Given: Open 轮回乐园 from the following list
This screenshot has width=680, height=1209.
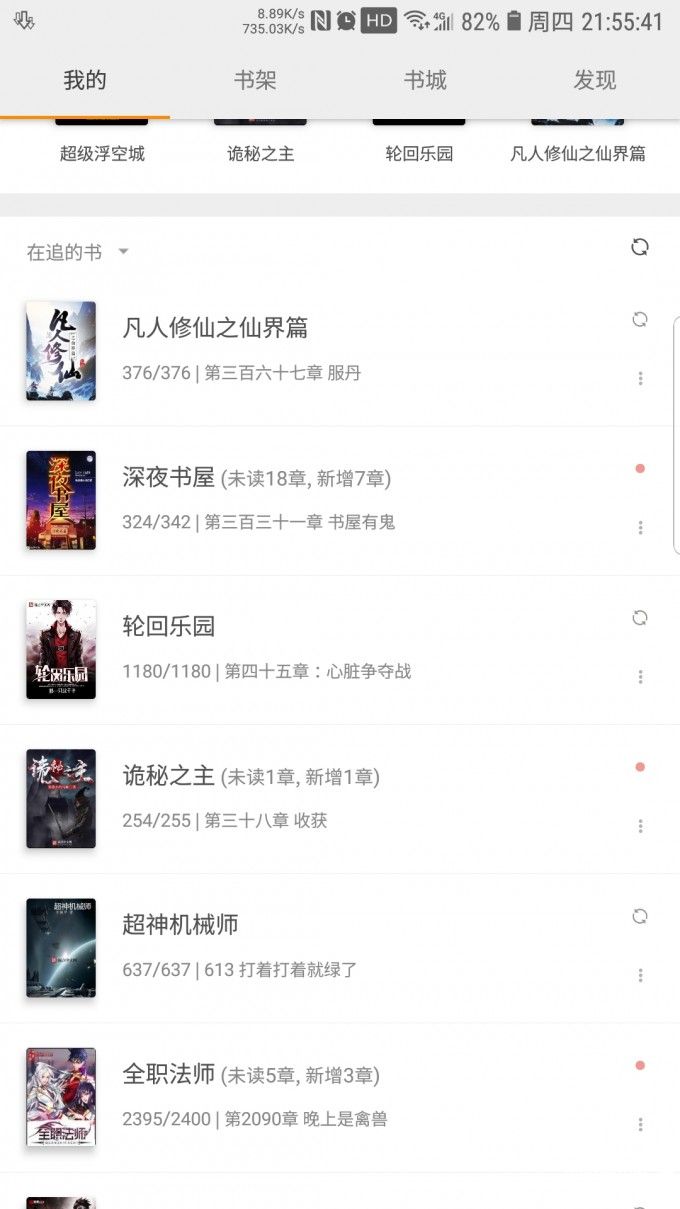Looking at the screenshot, I should click(x=169, y=627).
